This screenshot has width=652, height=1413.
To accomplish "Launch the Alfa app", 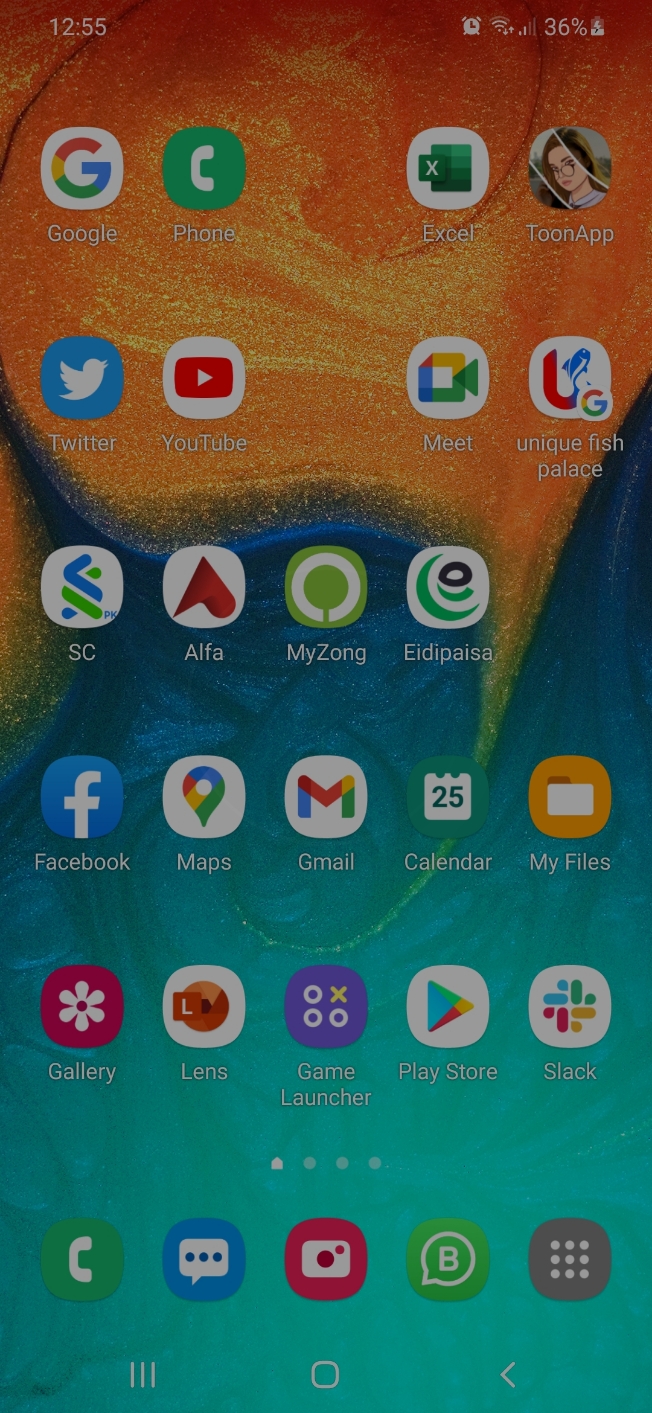I will coord(204,587).
